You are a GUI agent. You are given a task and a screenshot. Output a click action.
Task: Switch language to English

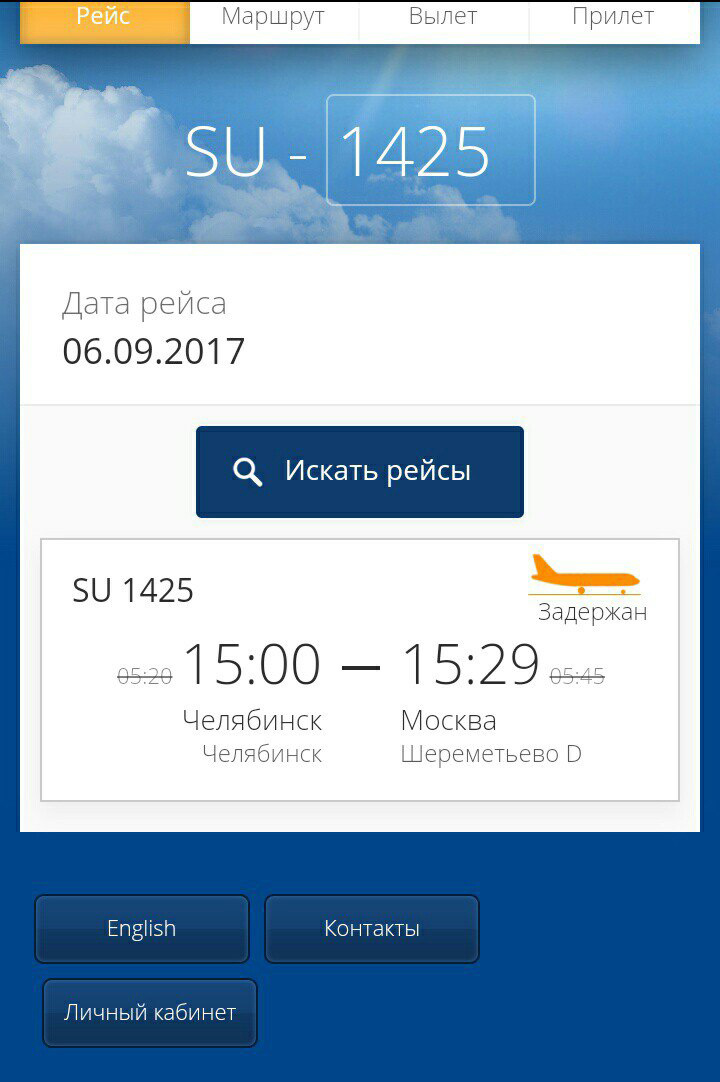[142, 929]
